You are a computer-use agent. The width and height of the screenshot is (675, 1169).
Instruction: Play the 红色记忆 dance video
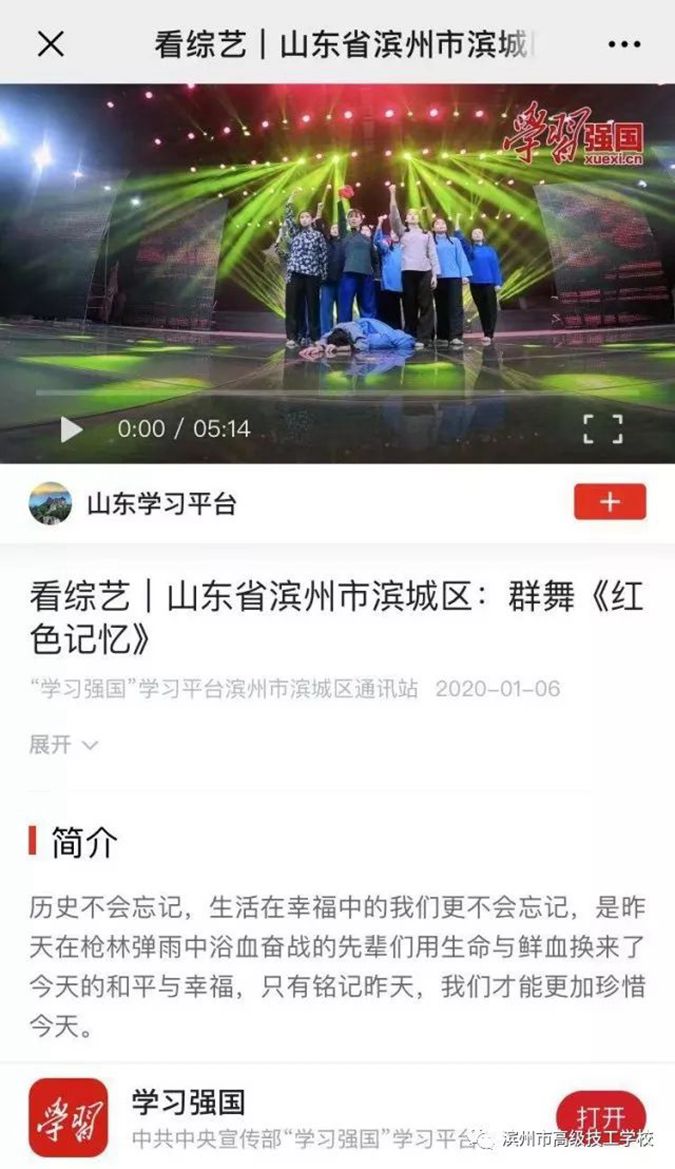(71, 429)
